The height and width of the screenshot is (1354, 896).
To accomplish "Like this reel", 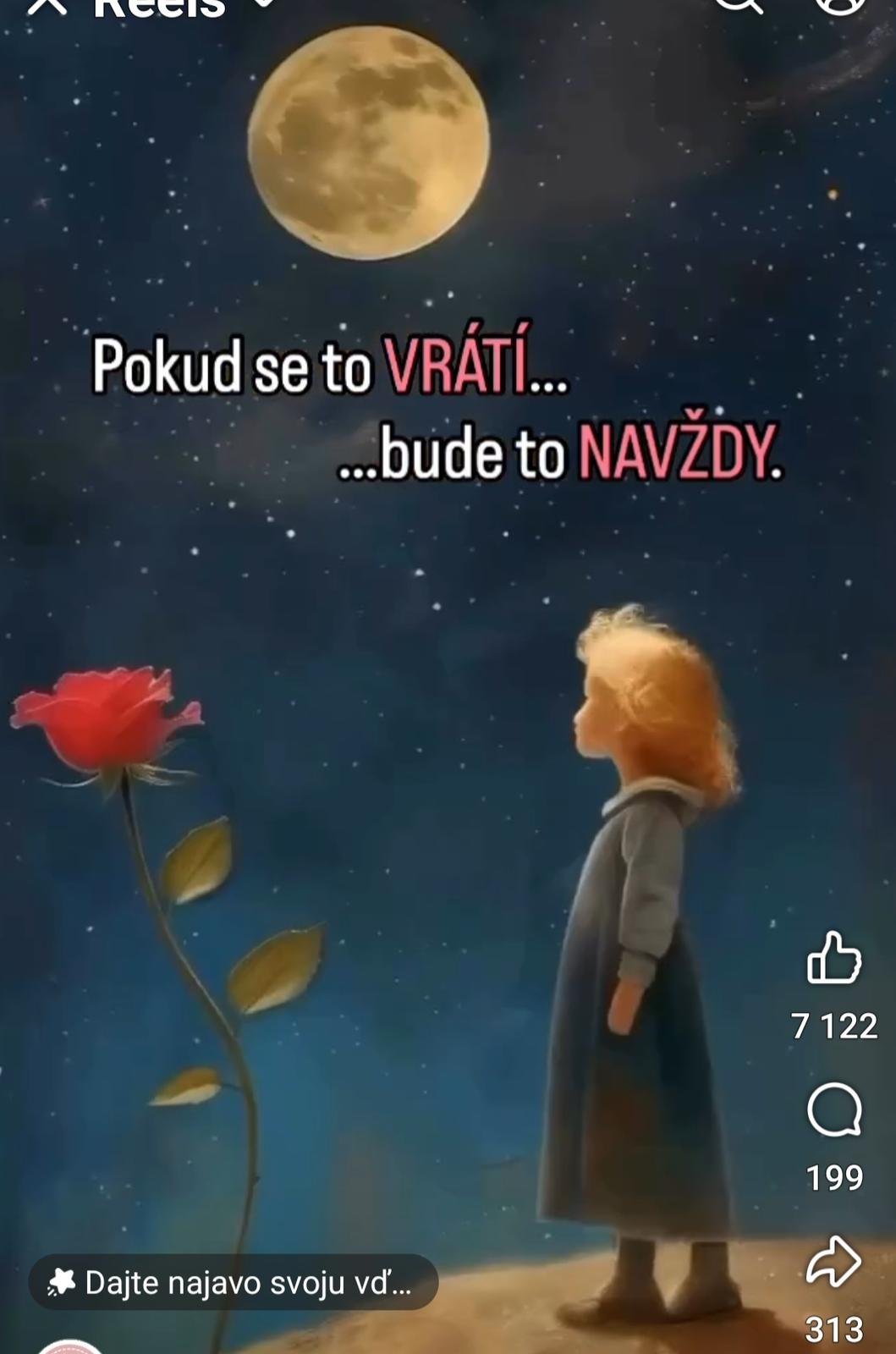I will 834,958.
